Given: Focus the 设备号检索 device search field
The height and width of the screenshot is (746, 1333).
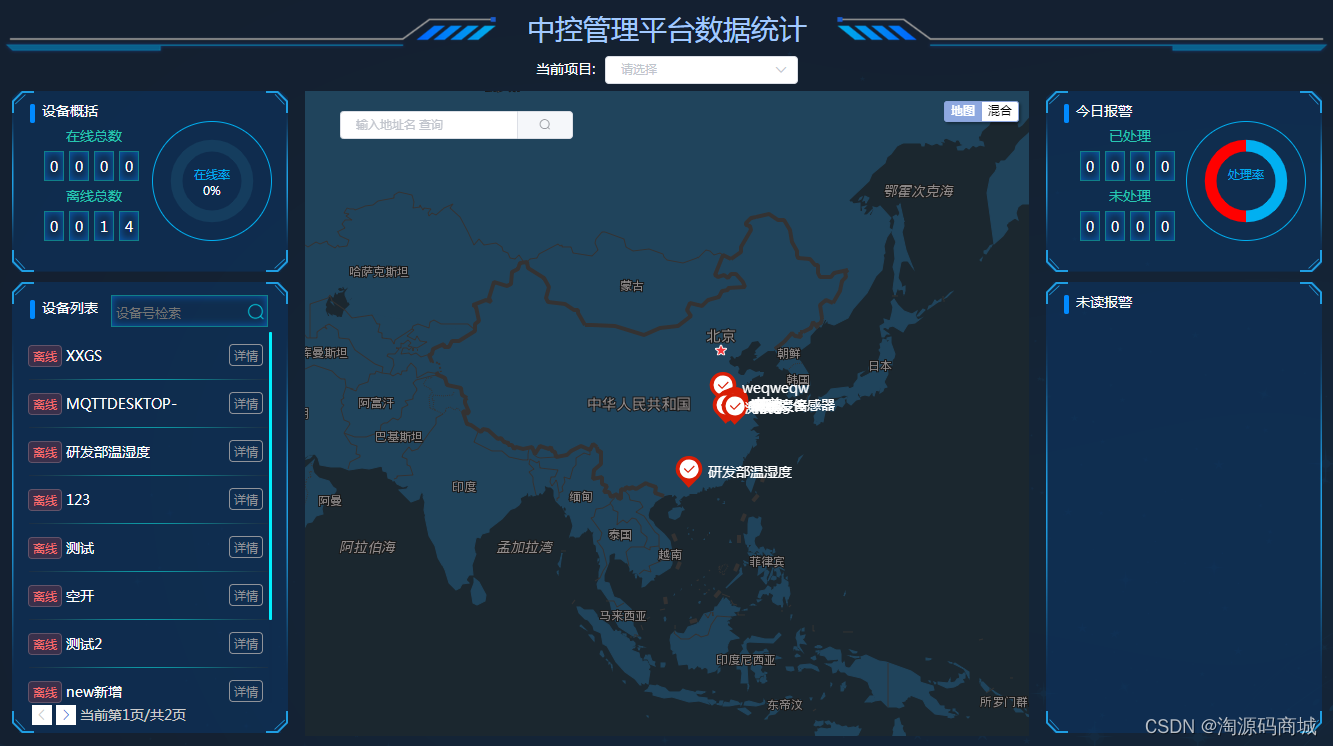Looking at the screenshot, I should click(178, 312).
